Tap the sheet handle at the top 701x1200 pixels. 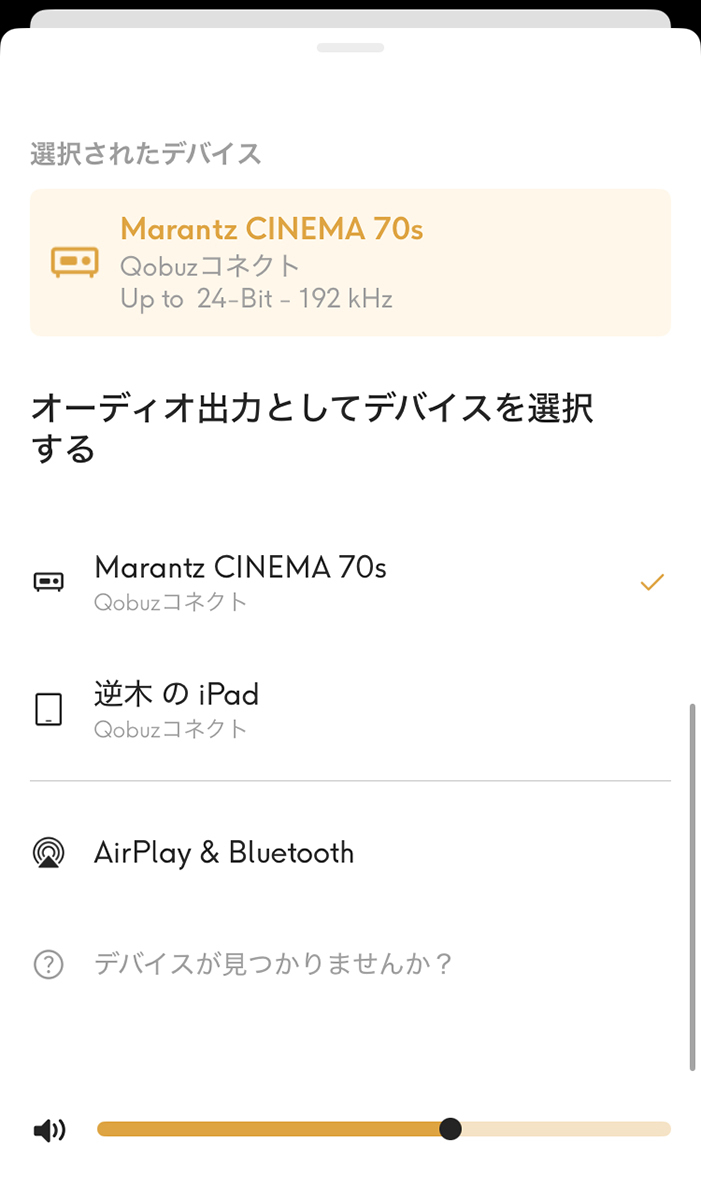[350, 47]
